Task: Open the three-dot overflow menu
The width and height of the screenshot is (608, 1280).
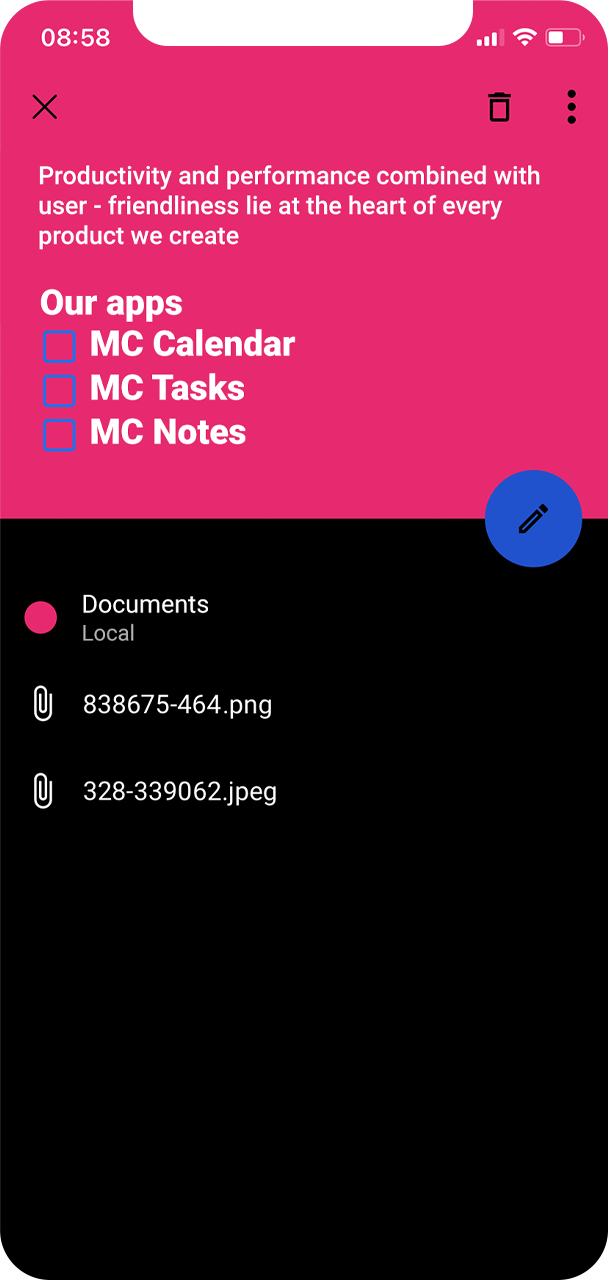Action: [571, 107]
